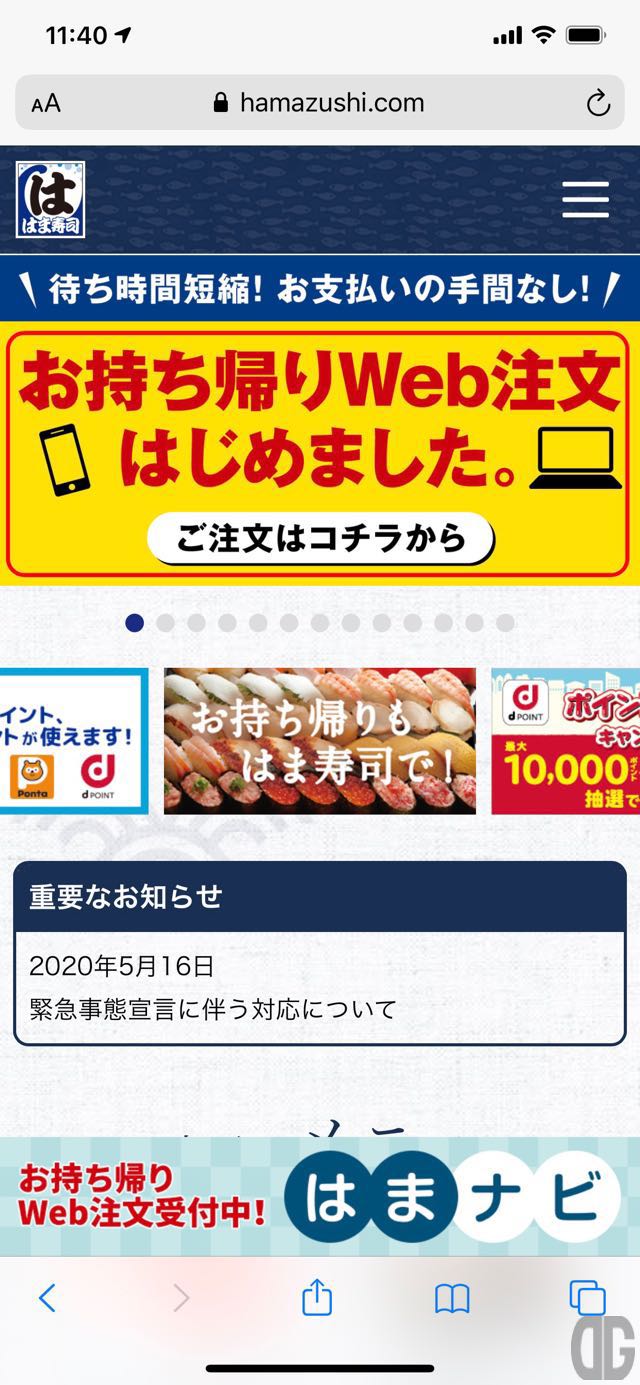
Task: Open the dPOINT 10,000 campaign banner
Action: tap(566, 741)
